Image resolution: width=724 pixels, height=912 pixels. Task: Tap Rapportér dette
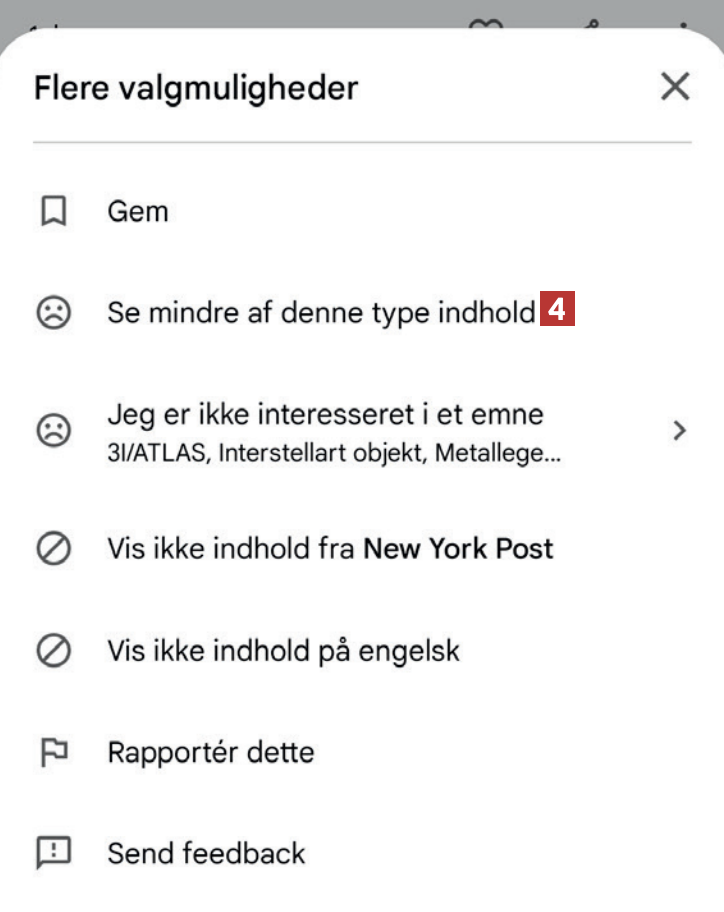[x=210, y=752]
